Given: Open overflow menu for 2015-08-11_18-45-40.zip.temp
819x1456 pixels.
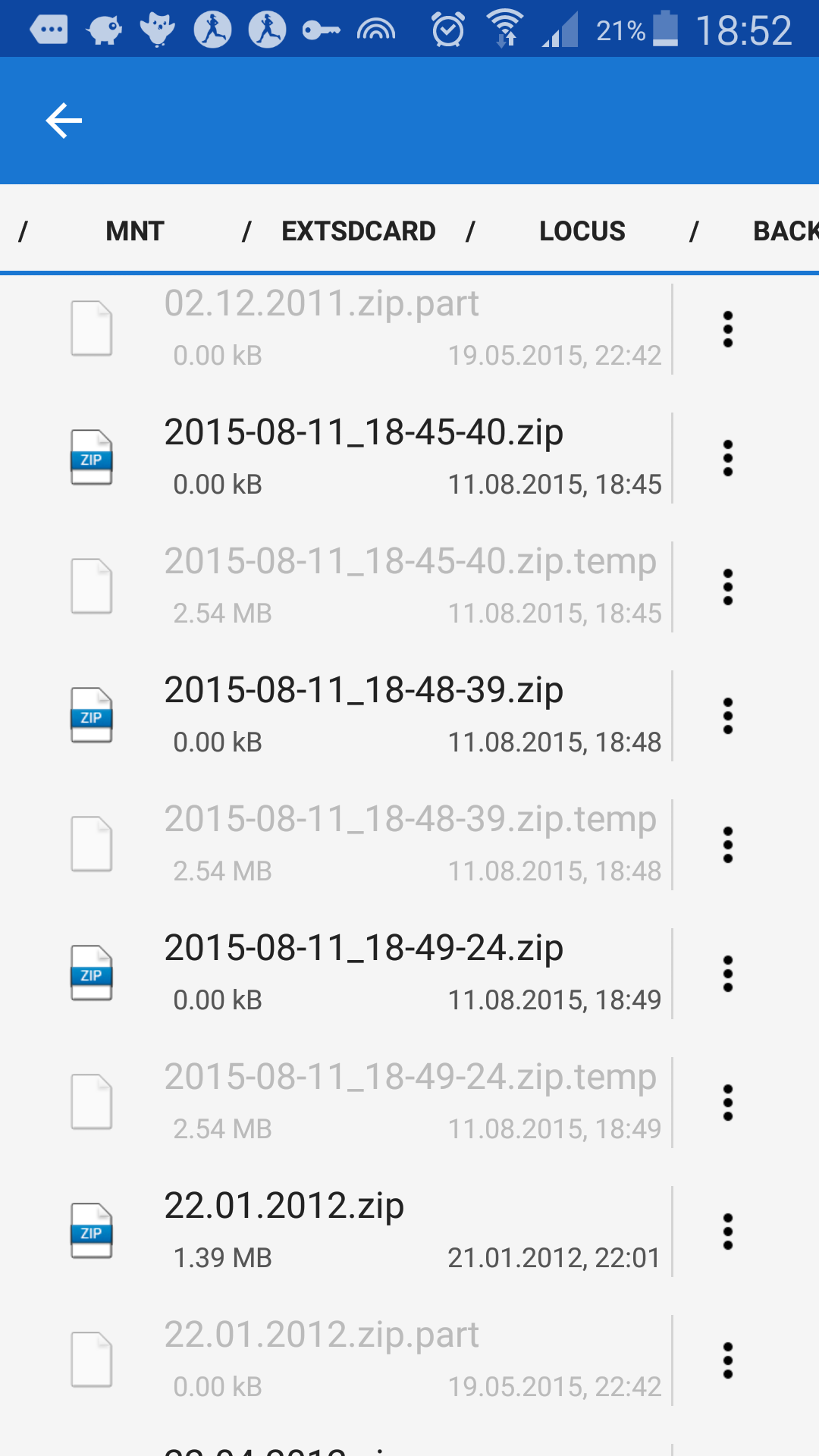Looking at the screenshot, I should point(728,587).
